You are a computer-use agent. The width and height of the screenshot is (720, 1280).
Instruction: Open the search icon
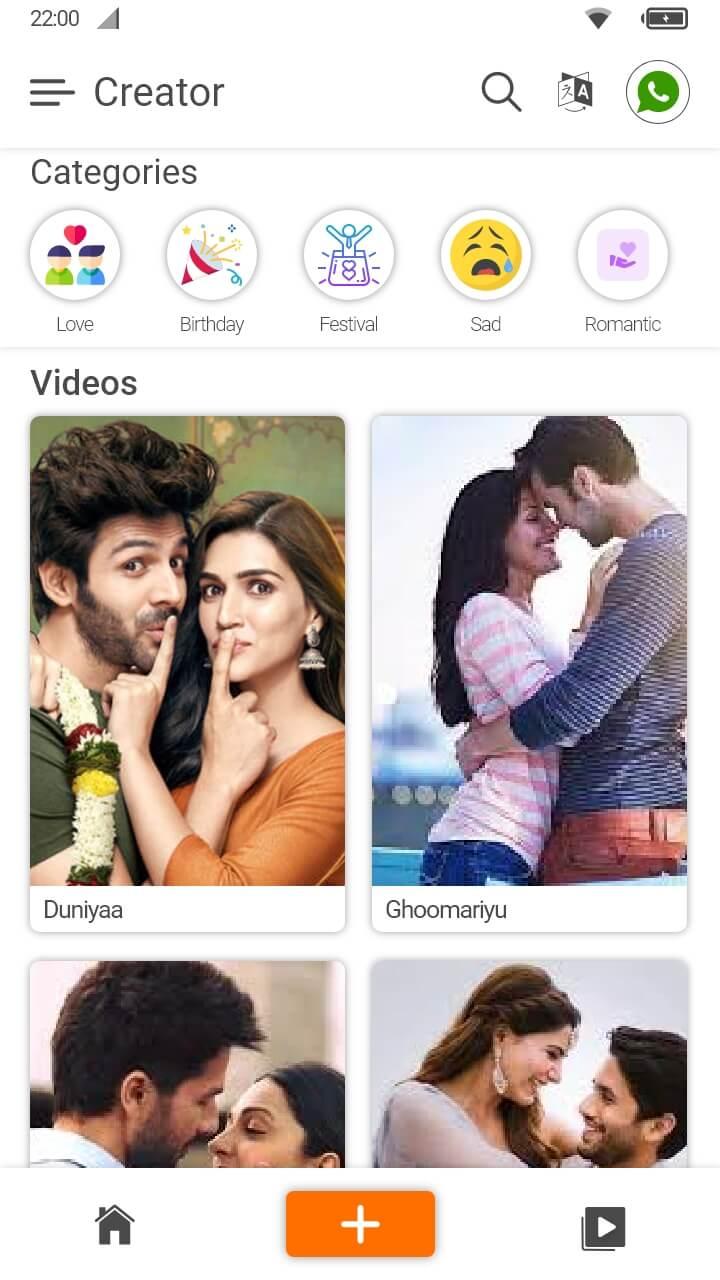tap(501, 93)
